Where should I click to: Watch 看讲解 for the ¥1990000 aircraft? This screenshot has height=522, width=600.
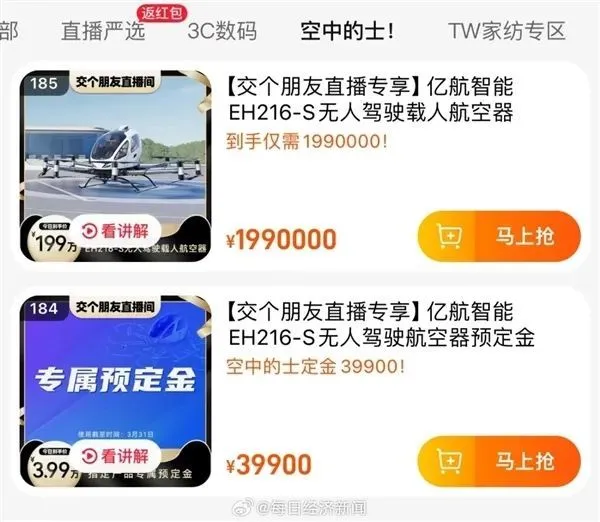point(119,230)
